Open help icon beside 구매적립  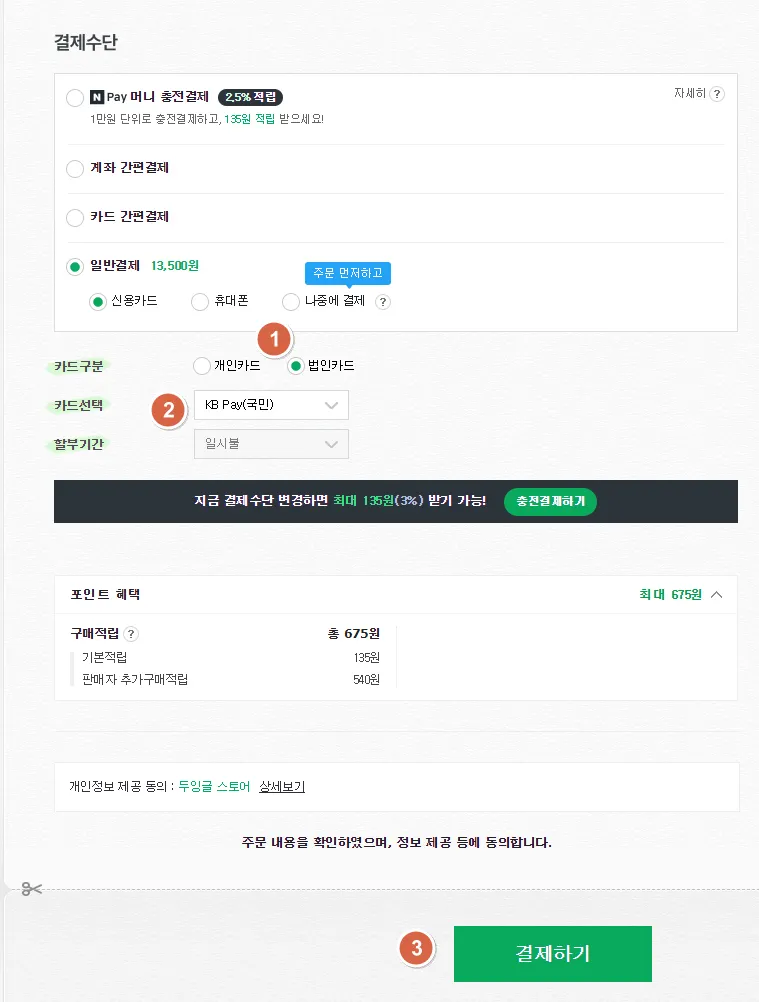(x=132, y=634)
